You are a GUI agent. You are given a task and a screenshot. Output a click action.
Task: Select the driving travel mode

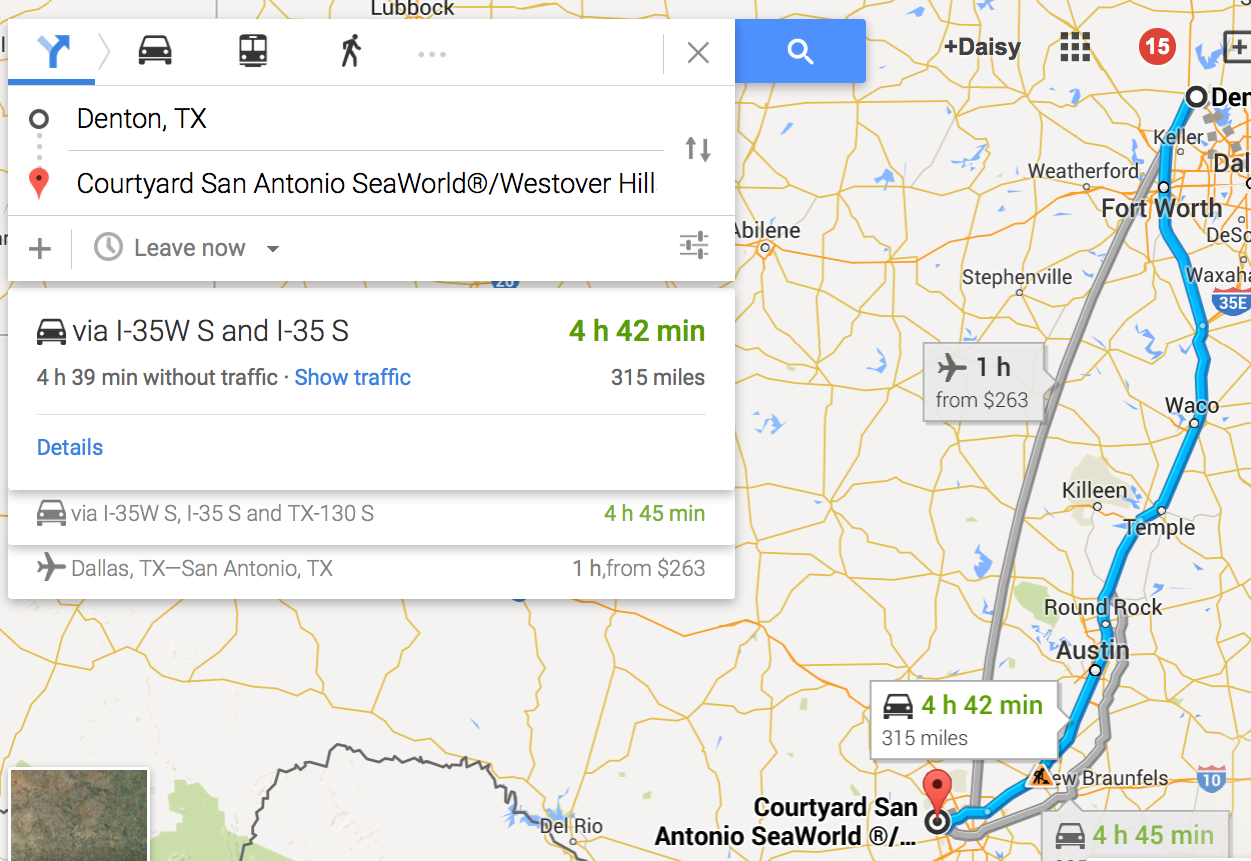[x=155, y=50]
